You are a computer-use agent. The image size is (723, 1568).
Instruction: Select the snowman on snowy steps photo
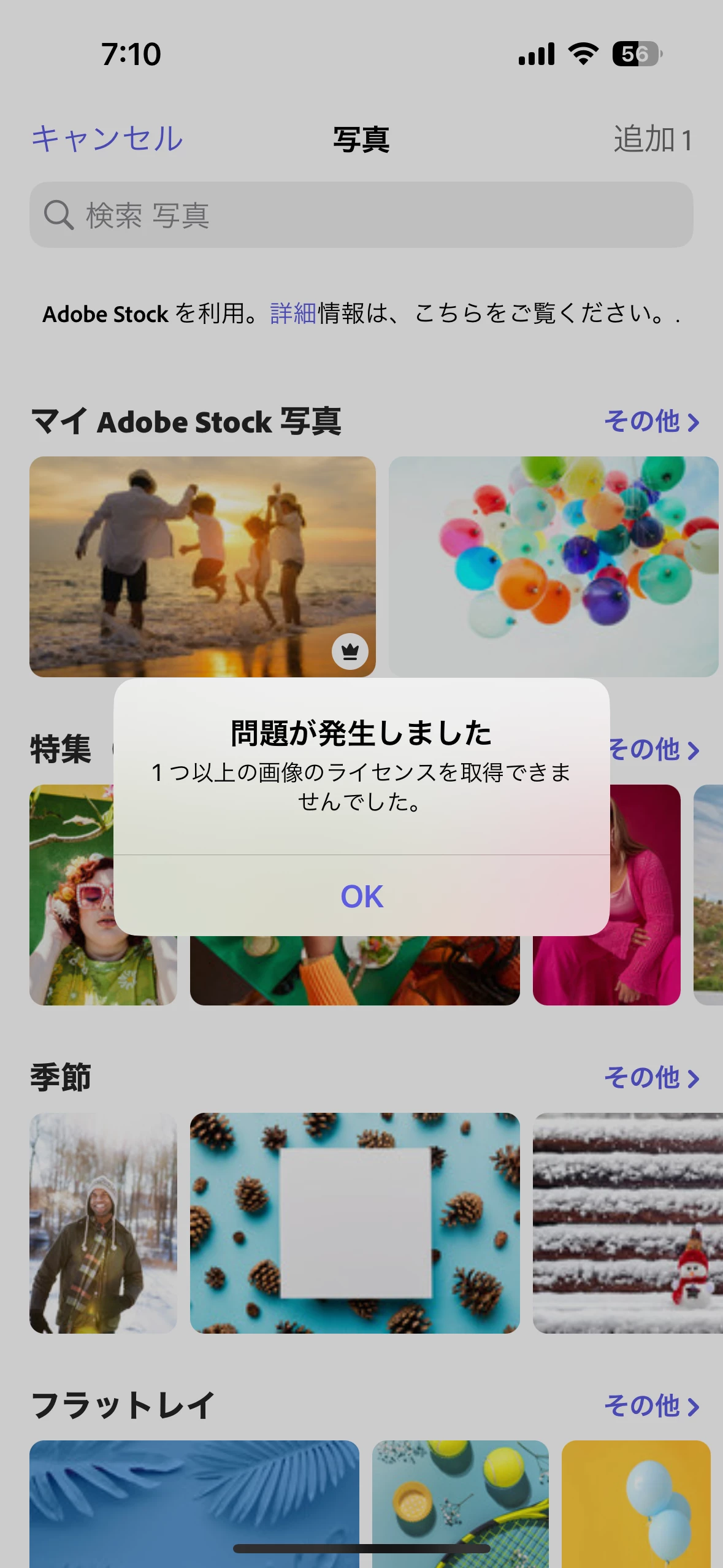(627, 1223)
